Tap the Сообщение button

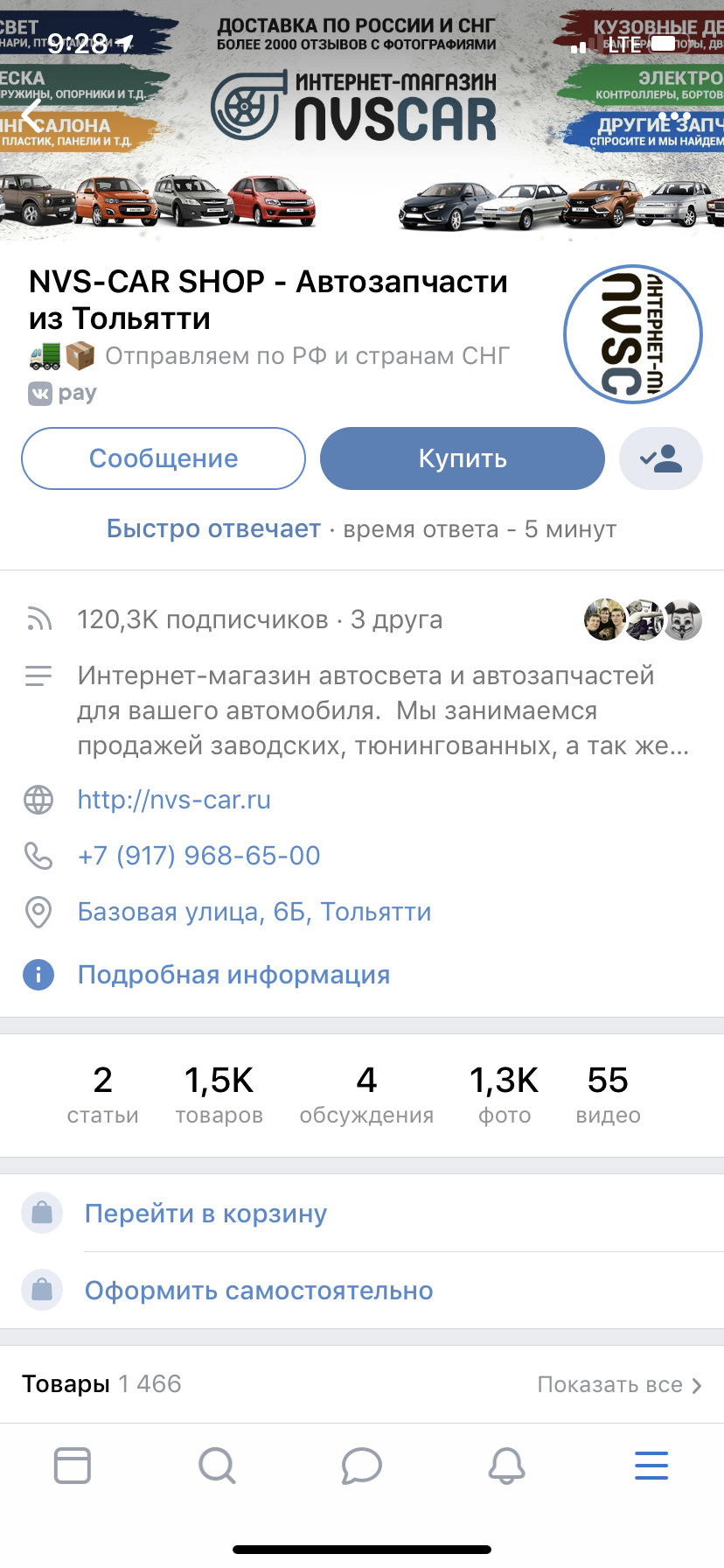tap(164, 458)
